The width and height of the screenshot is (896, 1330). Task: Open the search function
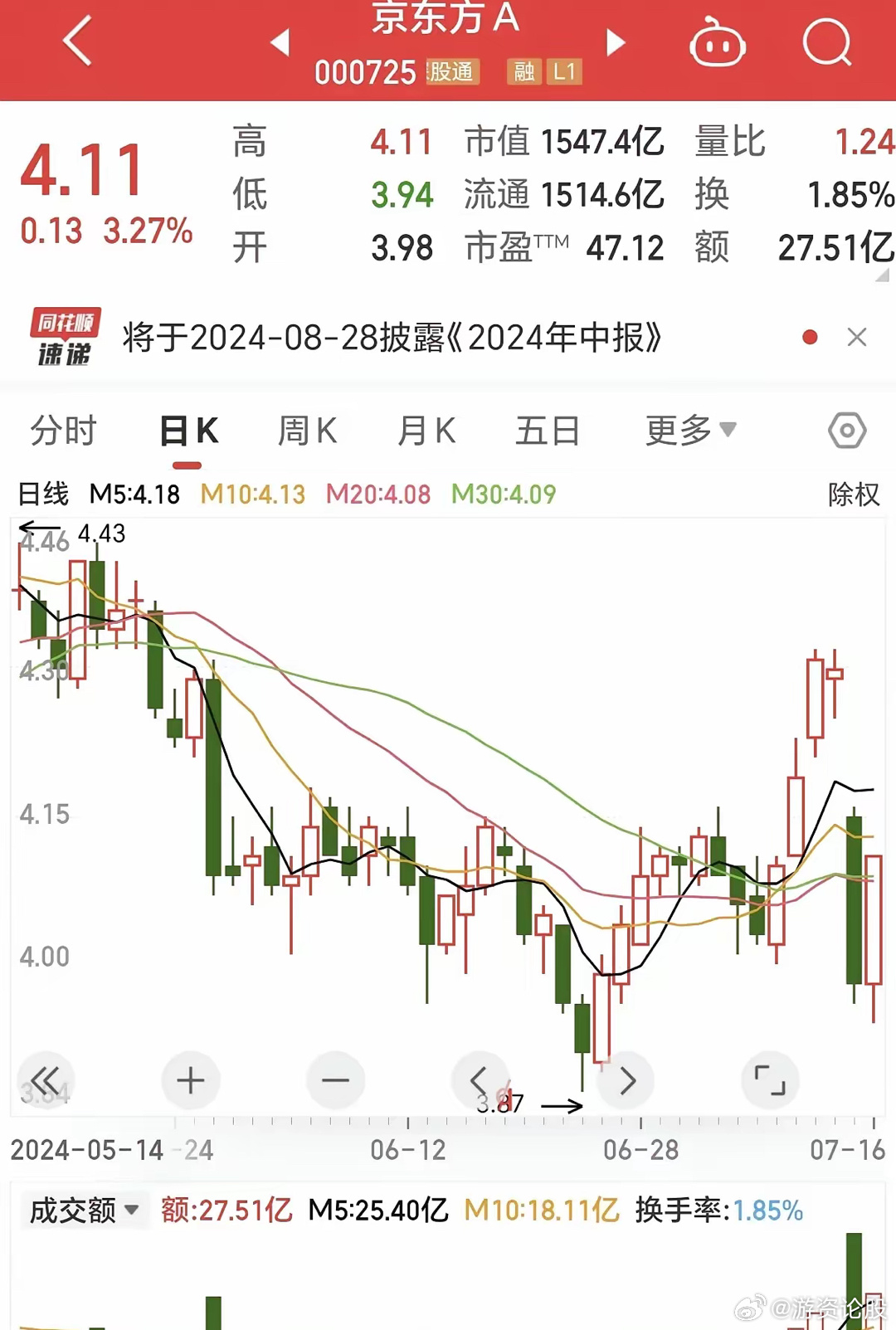click(825, 43)
